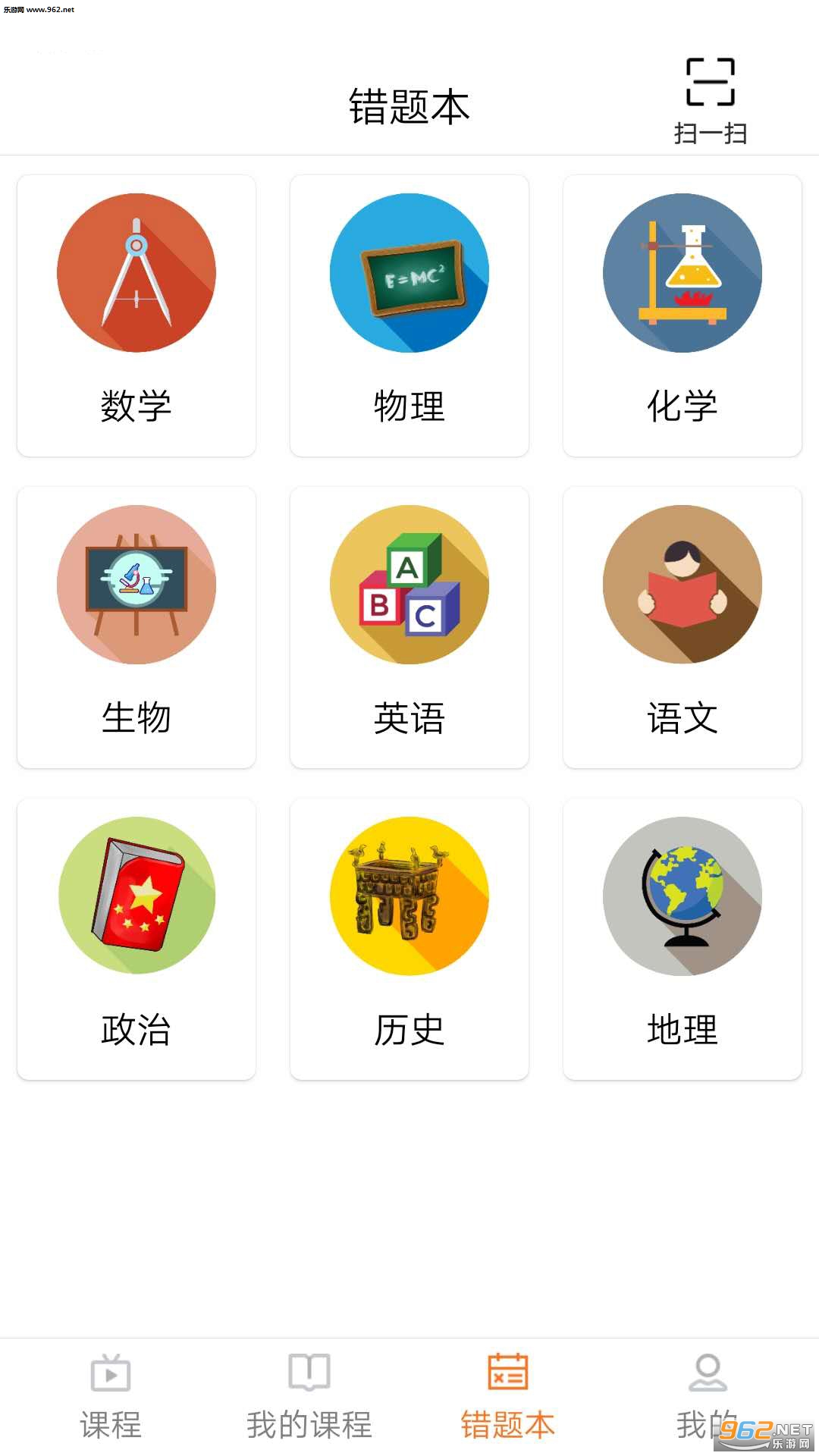Screen dimensions: 819x1456
Task: Choose the 历史 subject card
Action: (x=409, y=939)
